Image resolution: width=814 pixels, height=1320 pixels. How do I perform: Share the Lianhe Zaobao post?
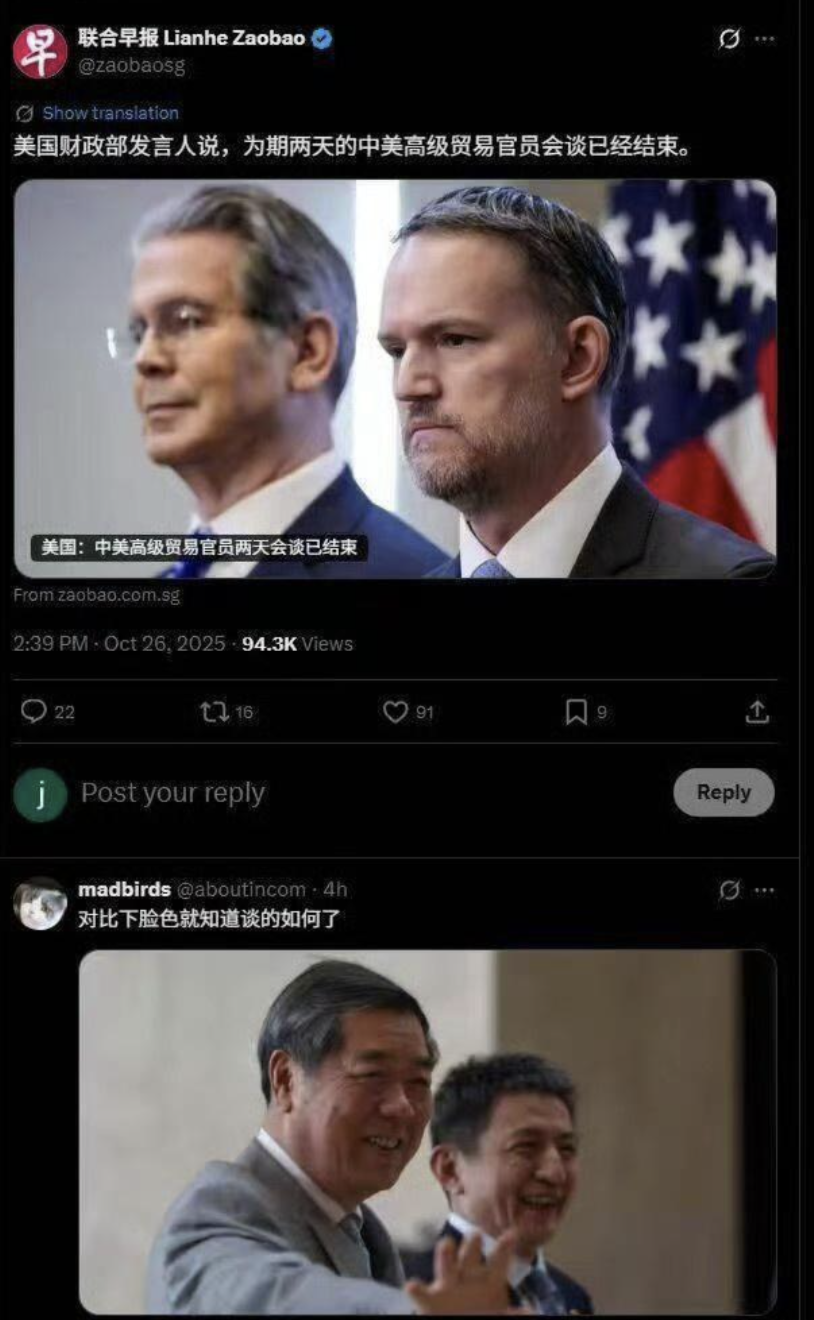pos(758,711)
